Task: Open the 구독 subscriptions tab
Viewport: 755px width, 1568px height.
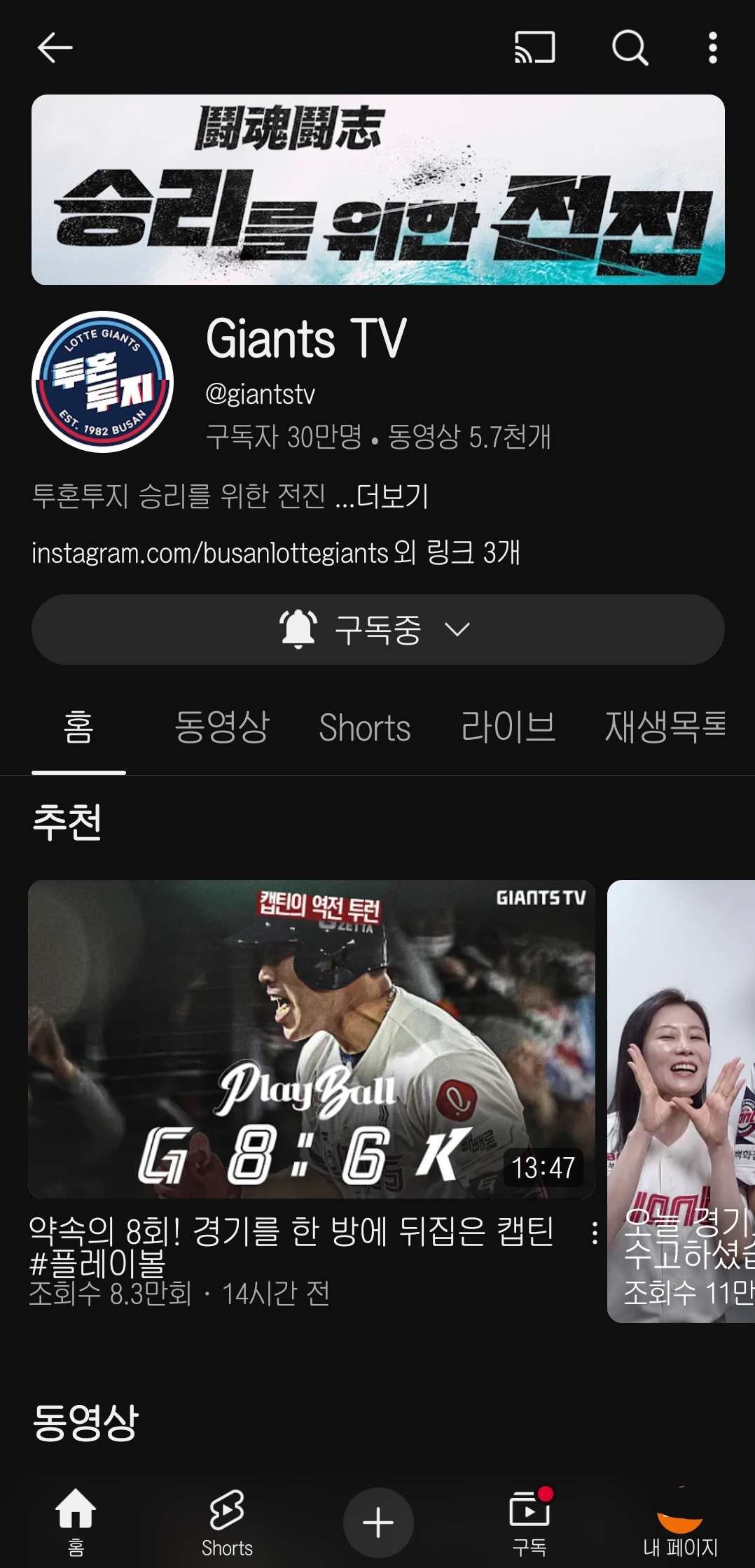Action: (529, 1522)
